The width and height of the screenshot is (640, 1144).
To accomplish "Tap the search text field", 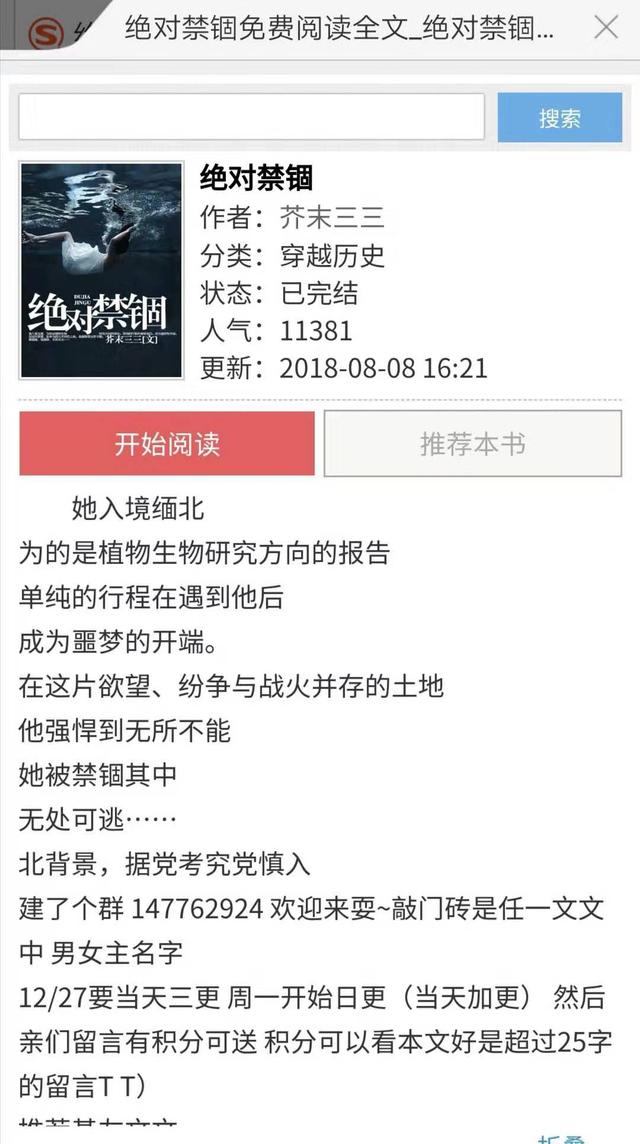I will pos(251,117).
